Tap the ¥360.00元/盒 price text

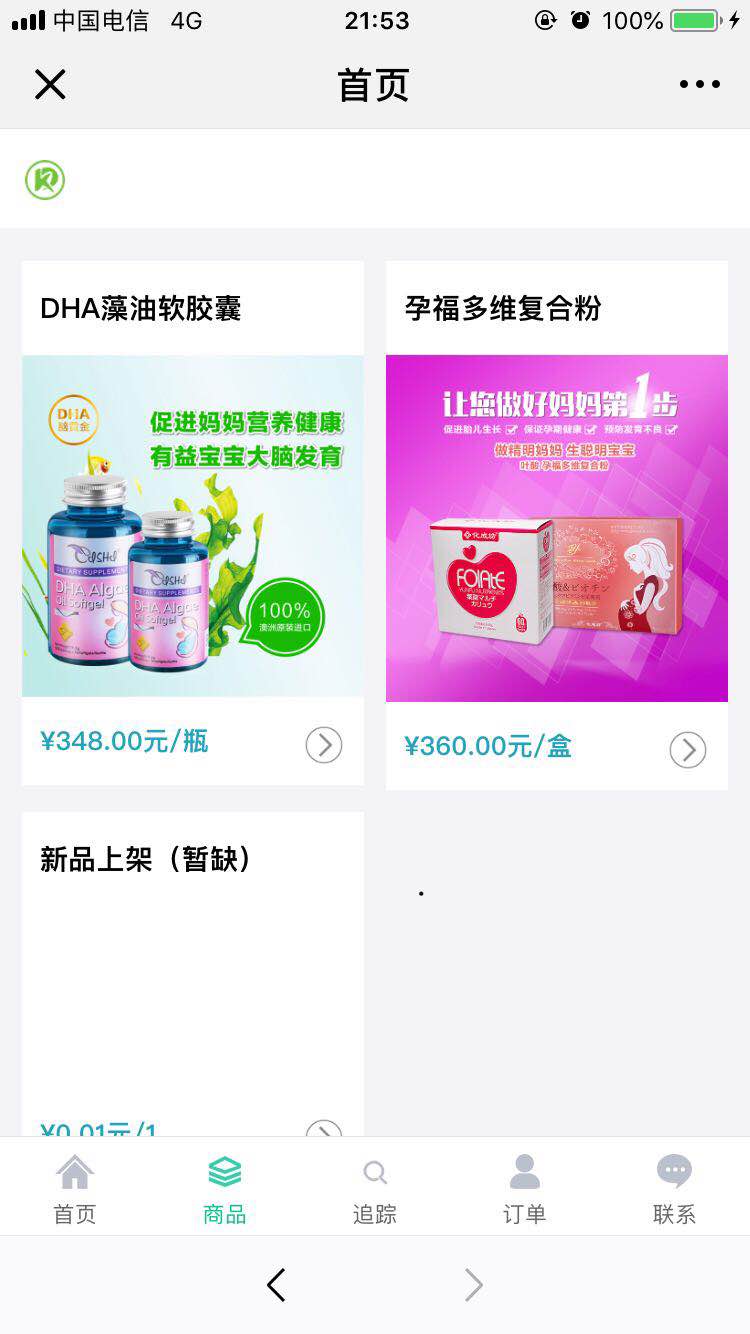[x=488, y=746]
